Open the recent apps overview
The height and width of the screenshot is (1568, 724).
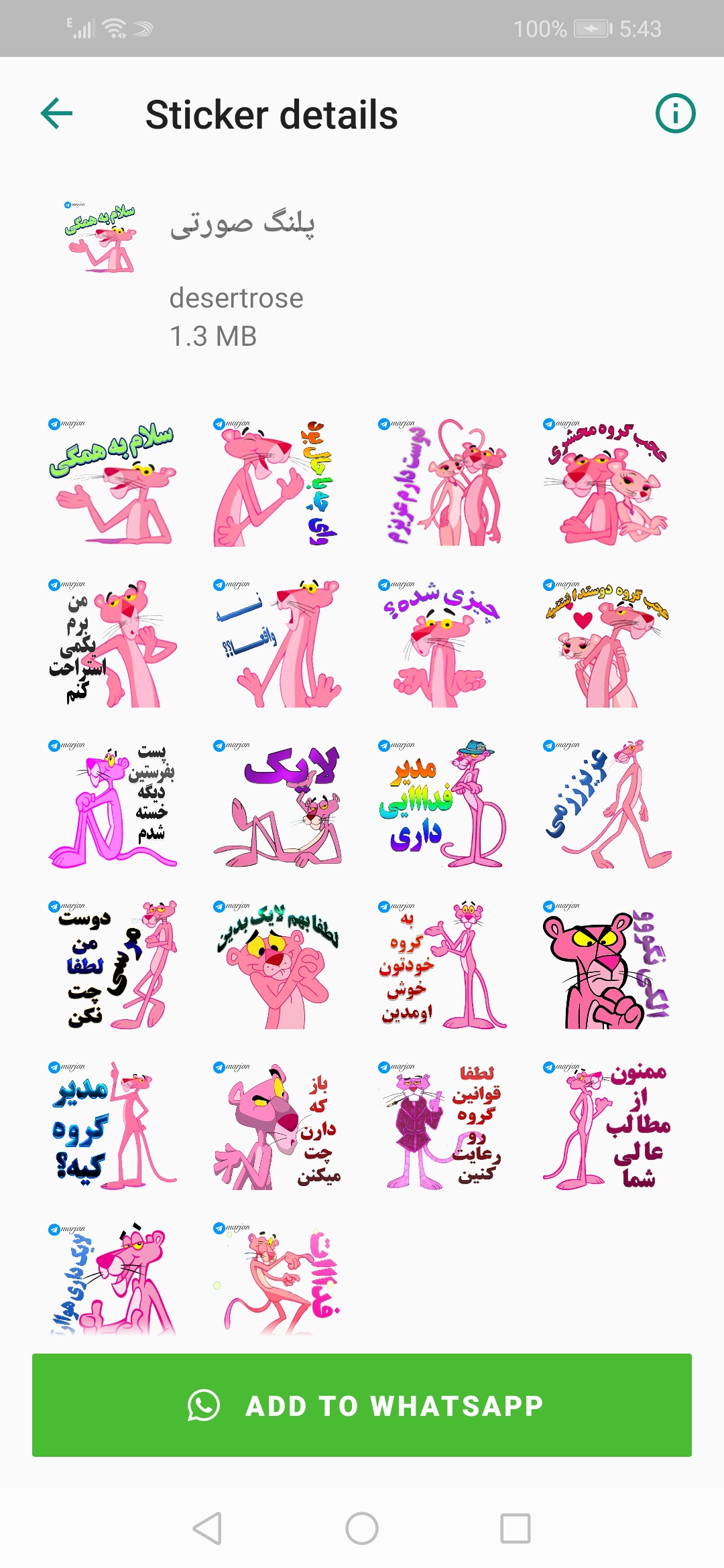click(x=516, y=1528)
